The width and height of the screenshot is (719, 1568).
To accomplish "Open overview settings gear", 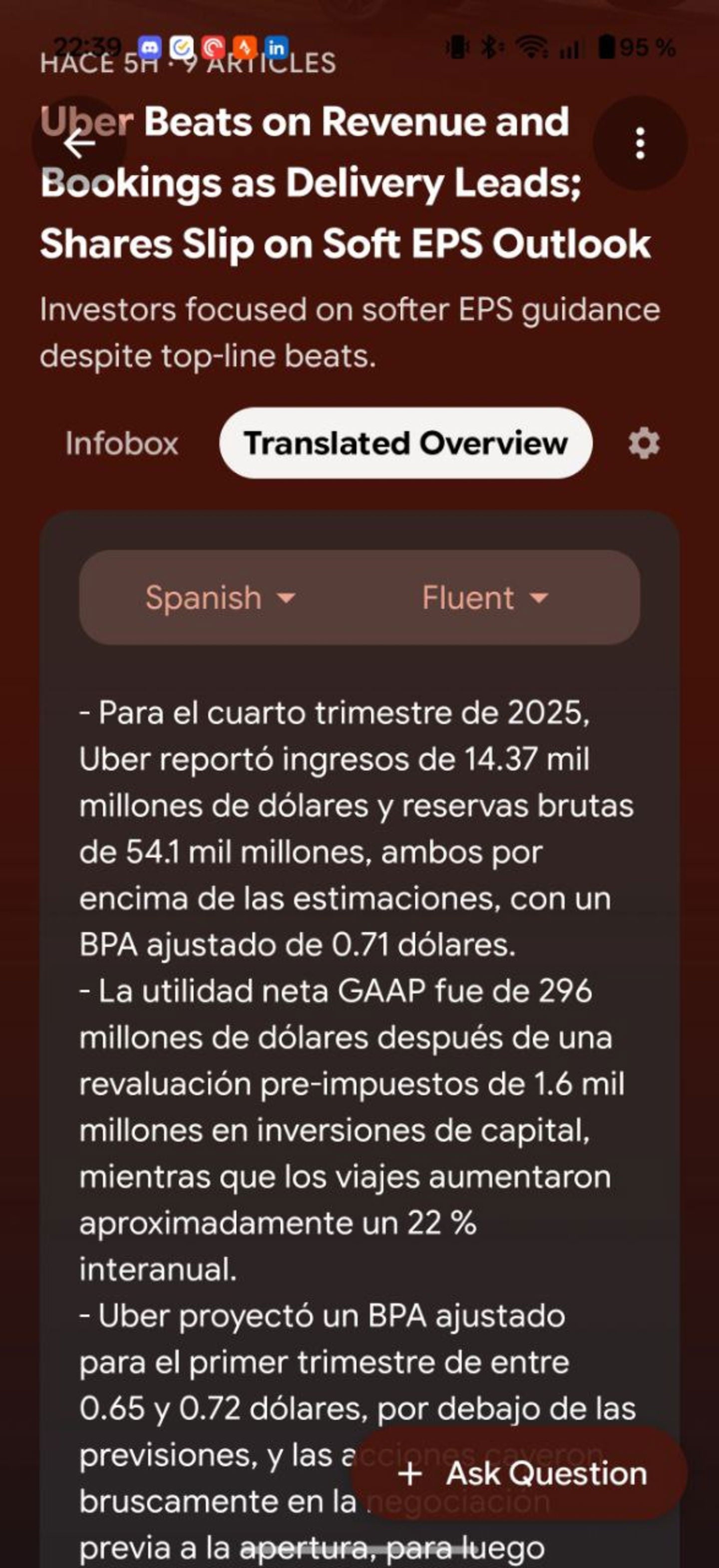I will click(644, 443).
